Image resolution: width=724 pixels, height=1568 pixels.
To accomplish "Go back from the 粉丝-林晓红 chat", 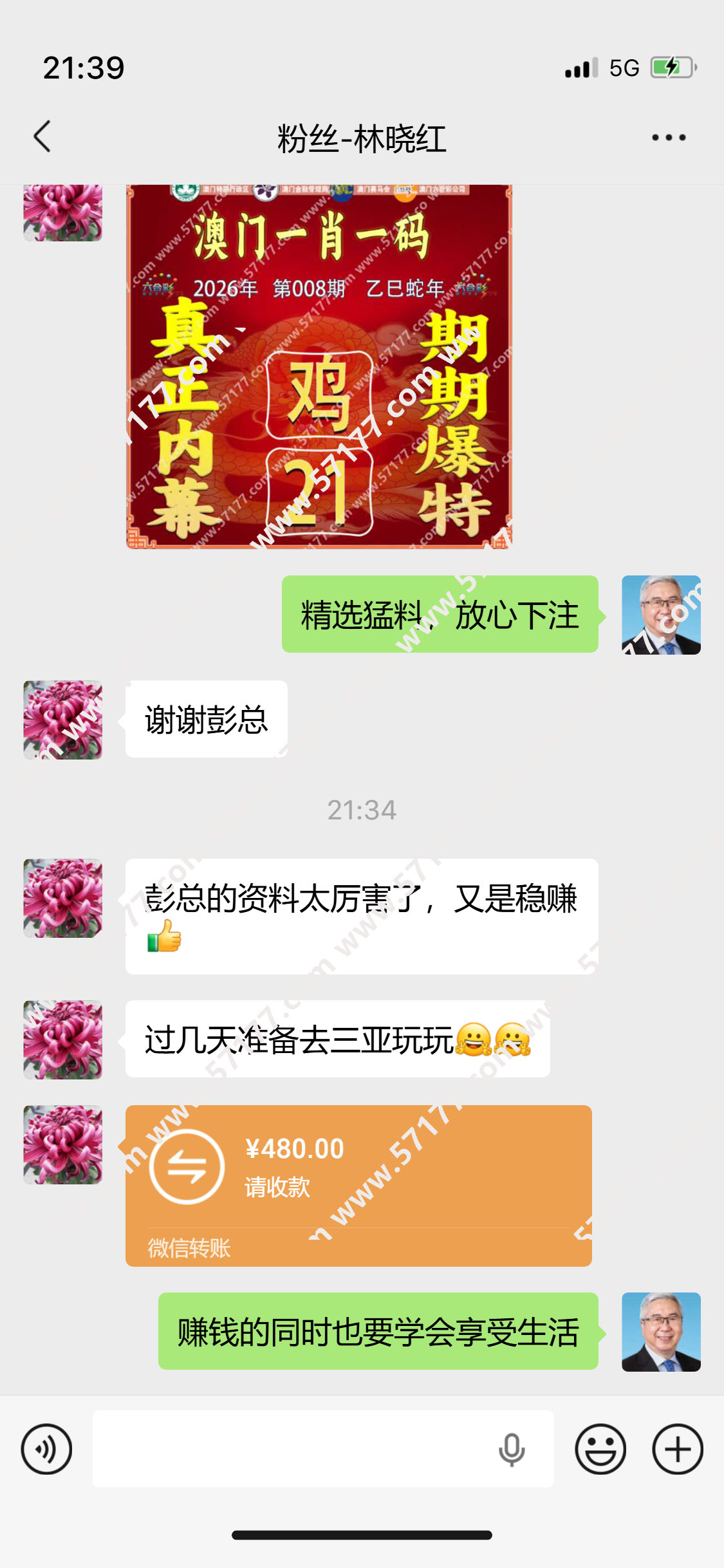I will 42,136.
